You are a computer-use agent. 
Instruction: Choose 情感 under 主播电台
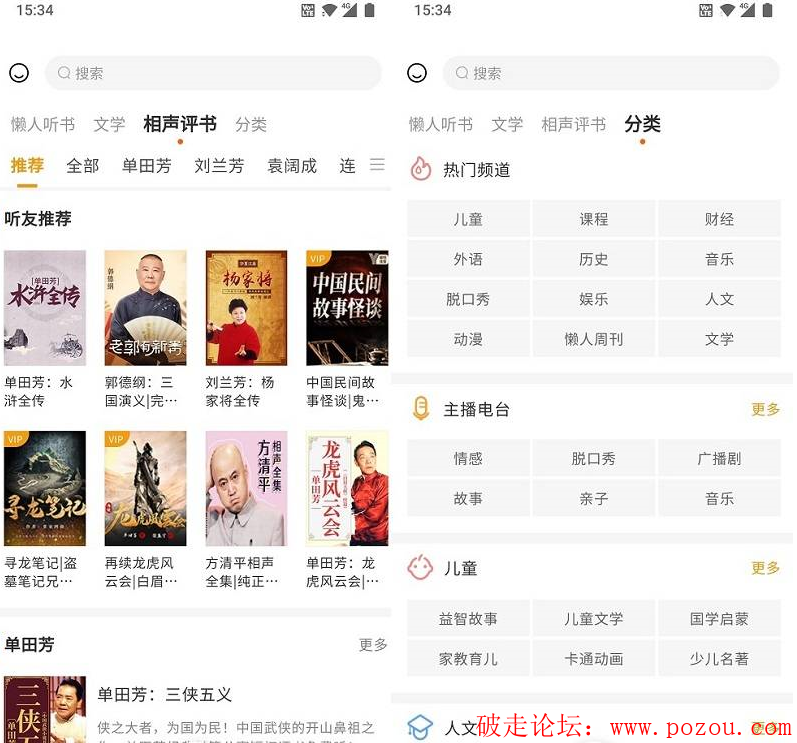coord(468,458)
